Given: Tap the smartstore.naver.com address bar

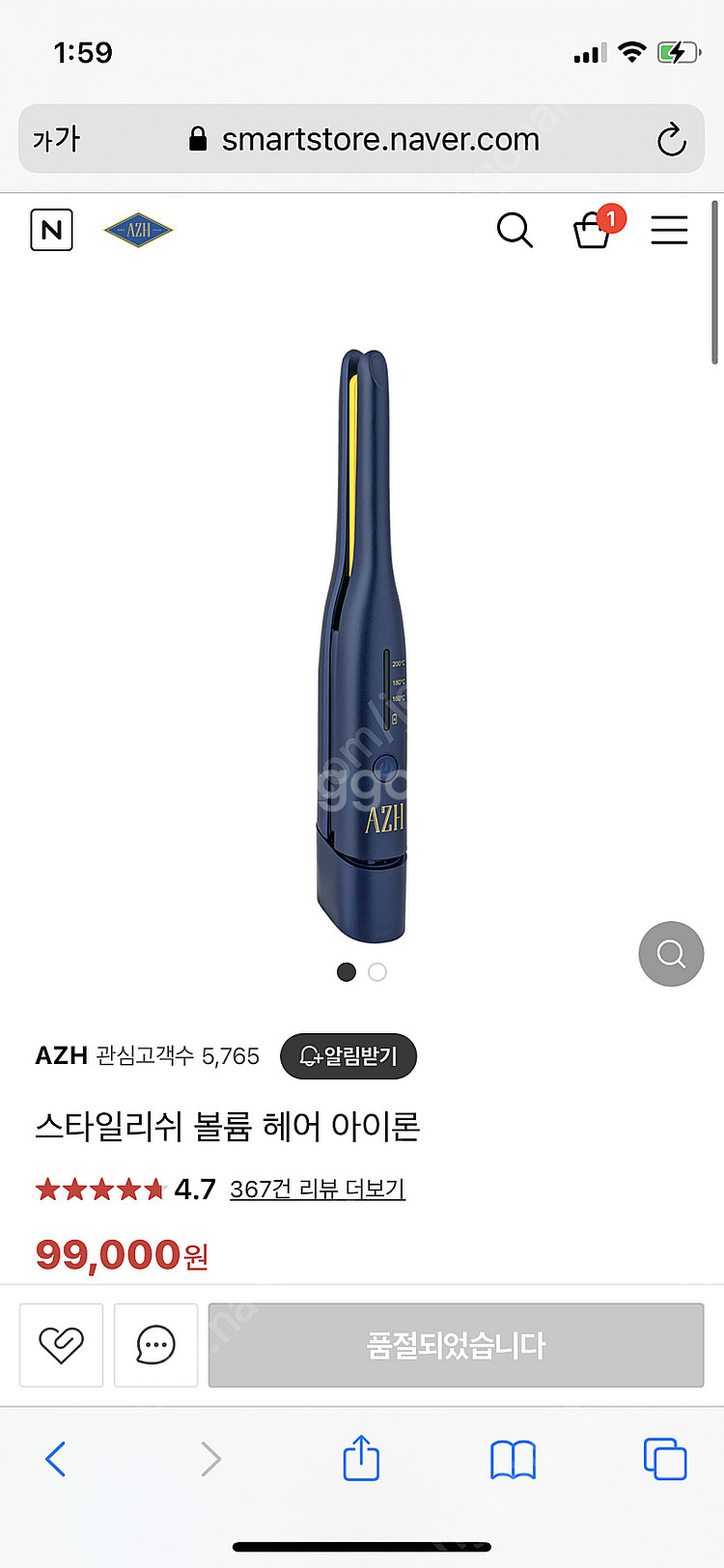Looking at the screenshot, I should pos(379,140).
